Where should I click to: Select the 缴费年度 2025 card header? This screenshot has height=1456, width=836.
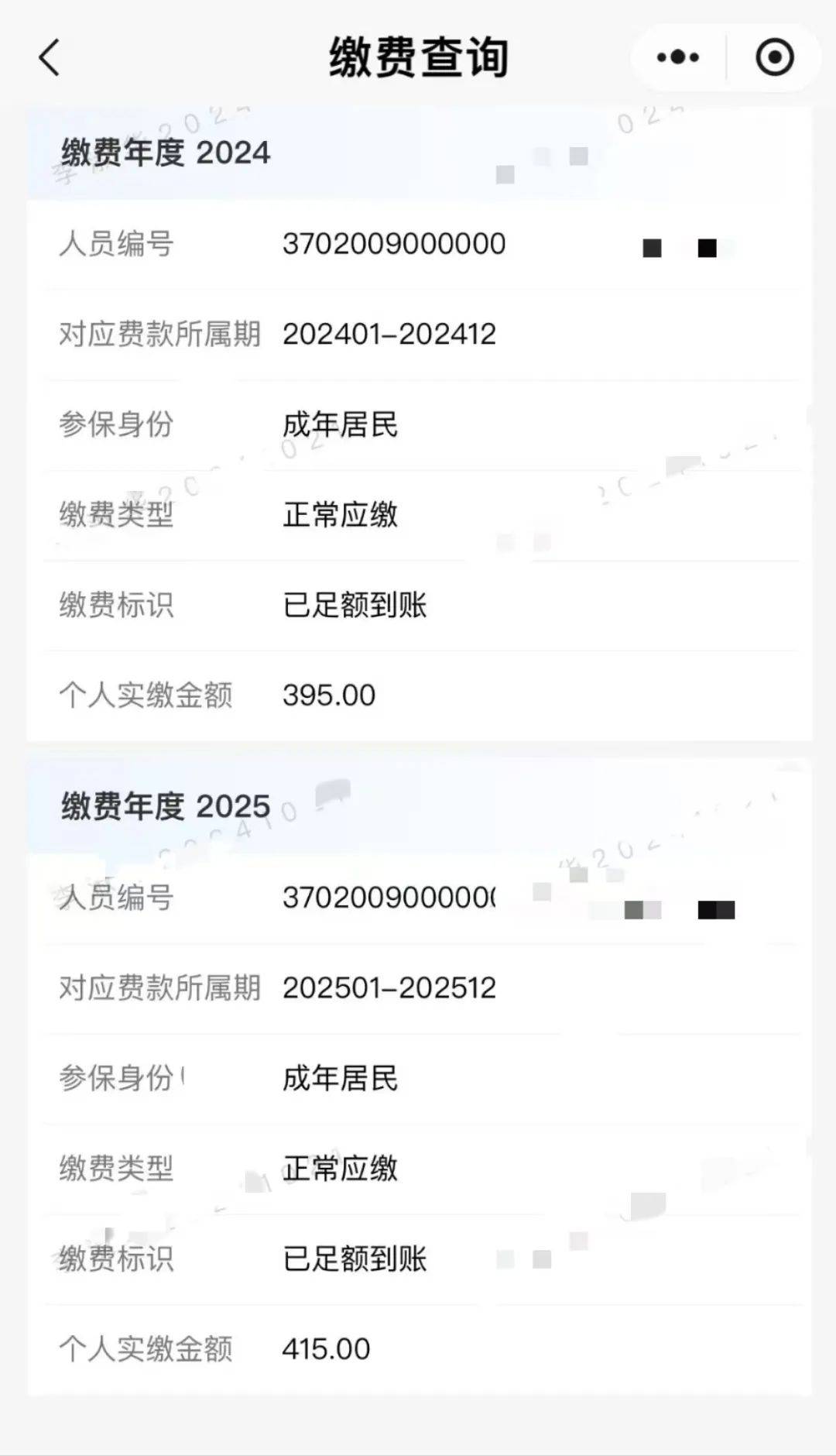166,805
